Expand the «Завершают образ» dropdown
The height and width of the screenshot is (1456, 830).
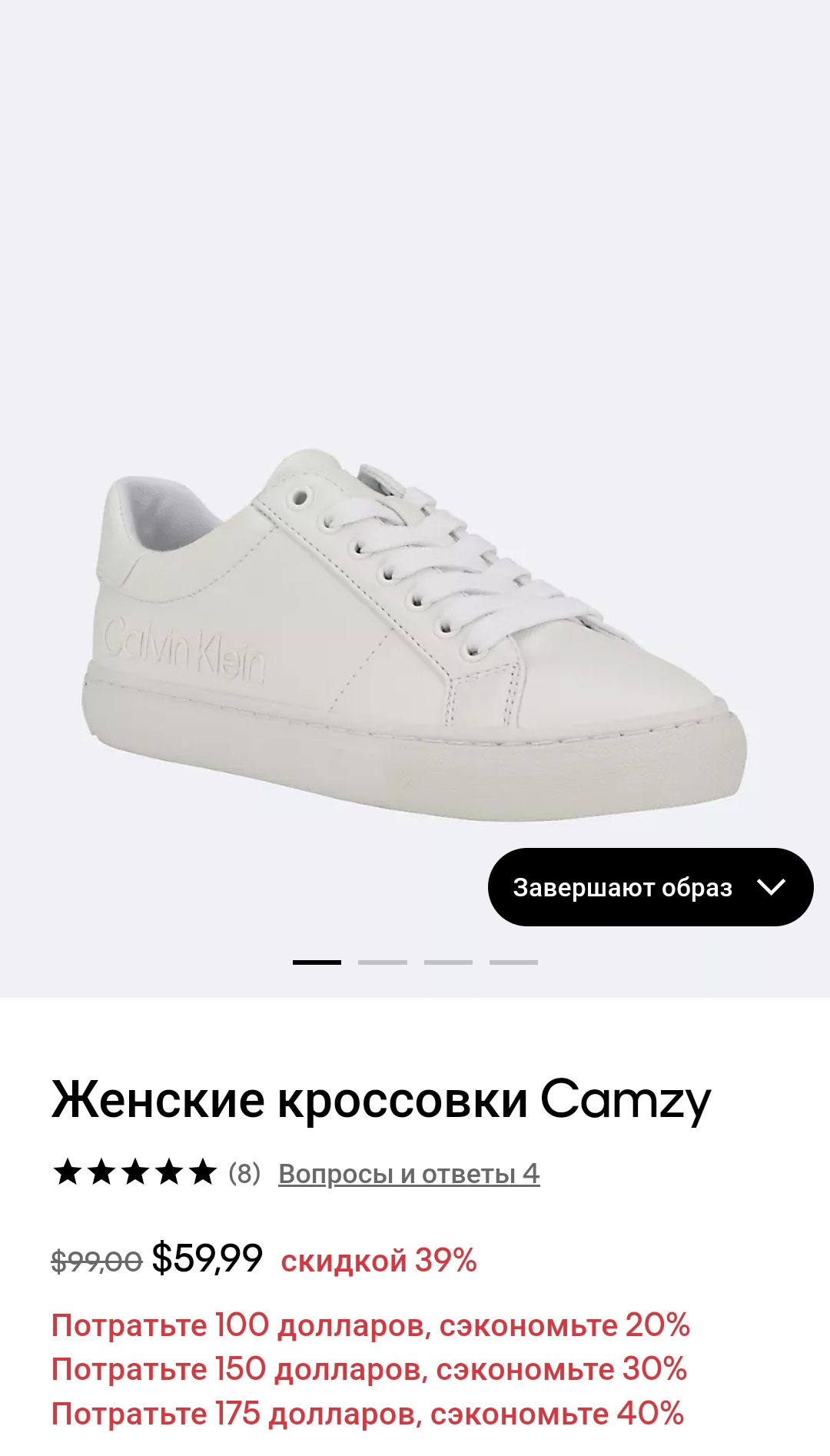pos(650,887)
